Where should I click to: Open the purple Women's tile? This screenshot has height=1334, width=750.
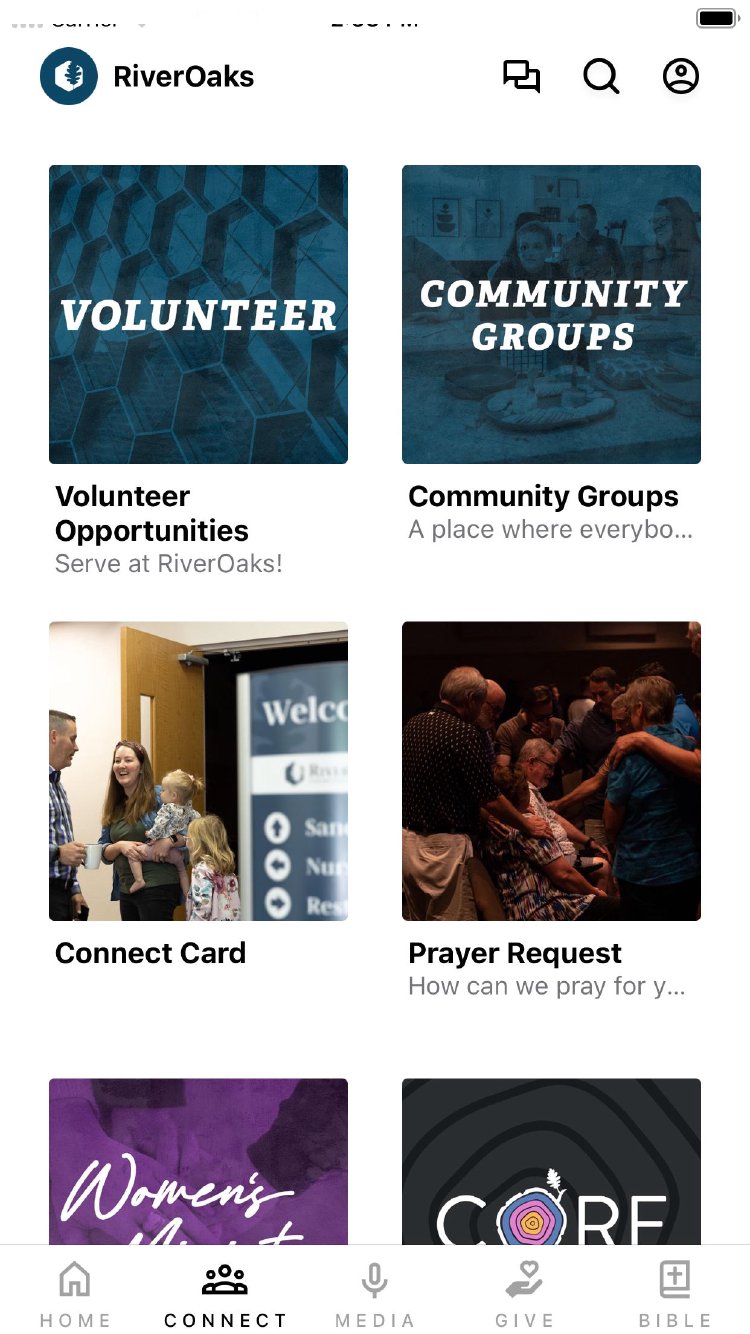[x=198, y=1160]
